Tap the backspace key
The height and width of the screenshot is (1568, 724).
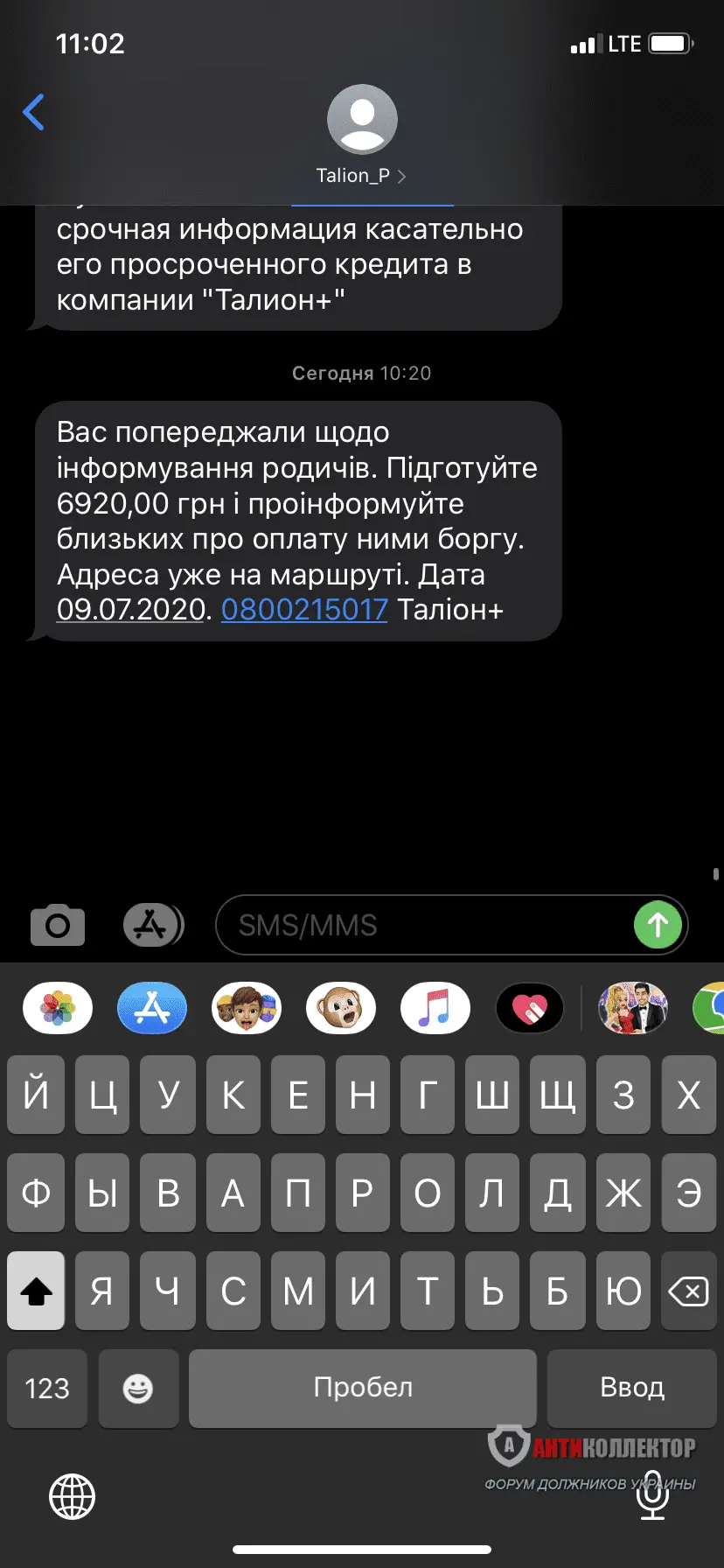point(688,1291)
